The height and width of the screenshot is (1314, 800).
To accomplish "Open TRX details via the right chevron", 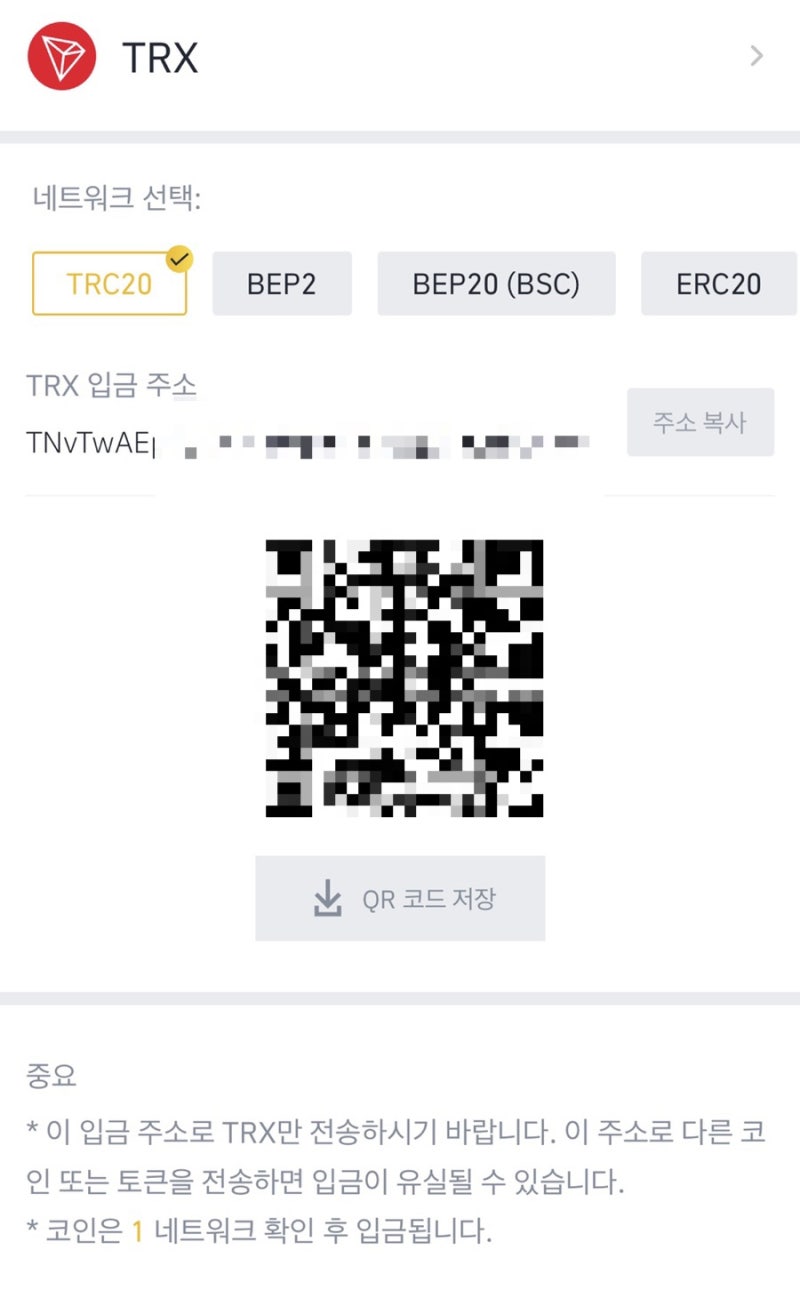I will click(x=756, y=56).
